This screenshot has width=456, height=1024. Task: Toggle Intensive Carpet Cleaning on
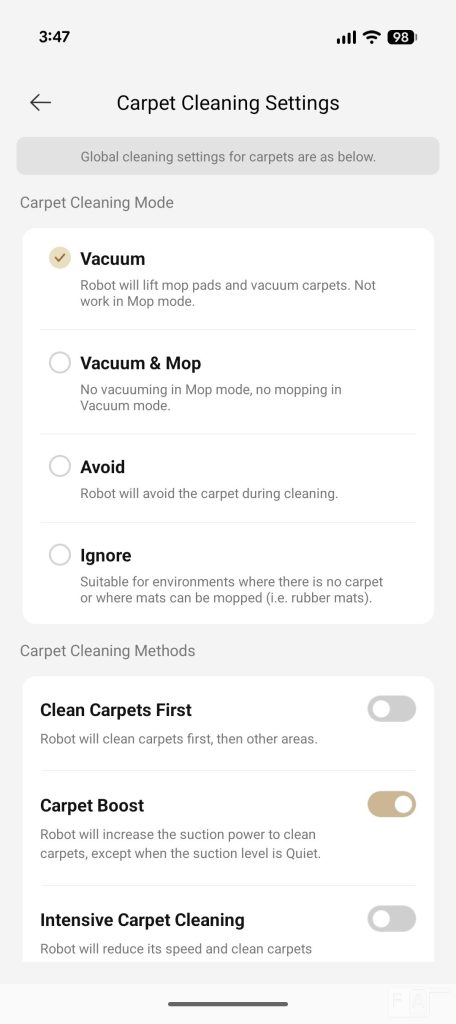tap(391, 919)
